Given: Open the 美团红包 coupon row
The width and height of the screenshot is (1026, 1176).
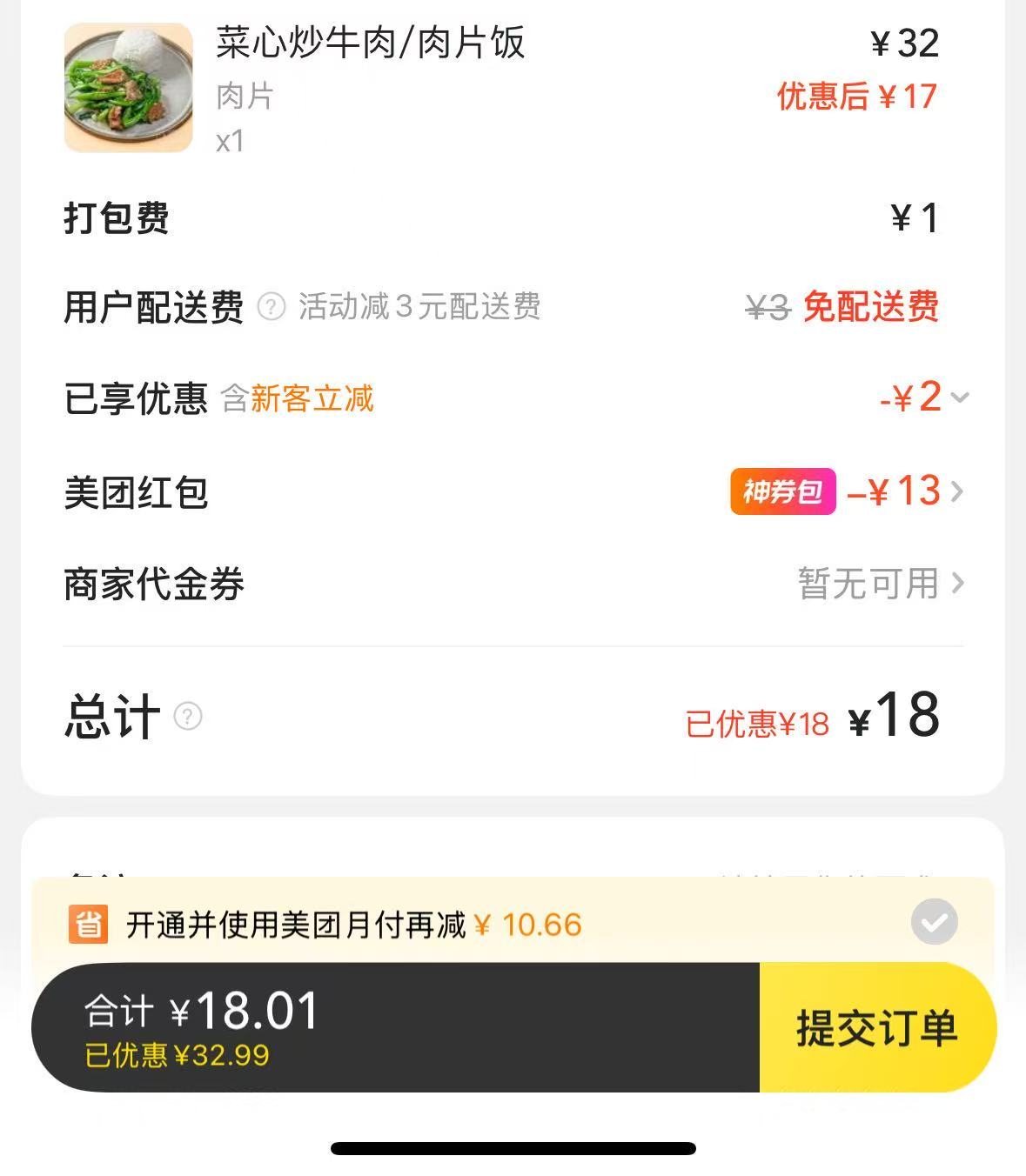Looking at the screenshot, I should pyautogui.click(x=513, y=492).
